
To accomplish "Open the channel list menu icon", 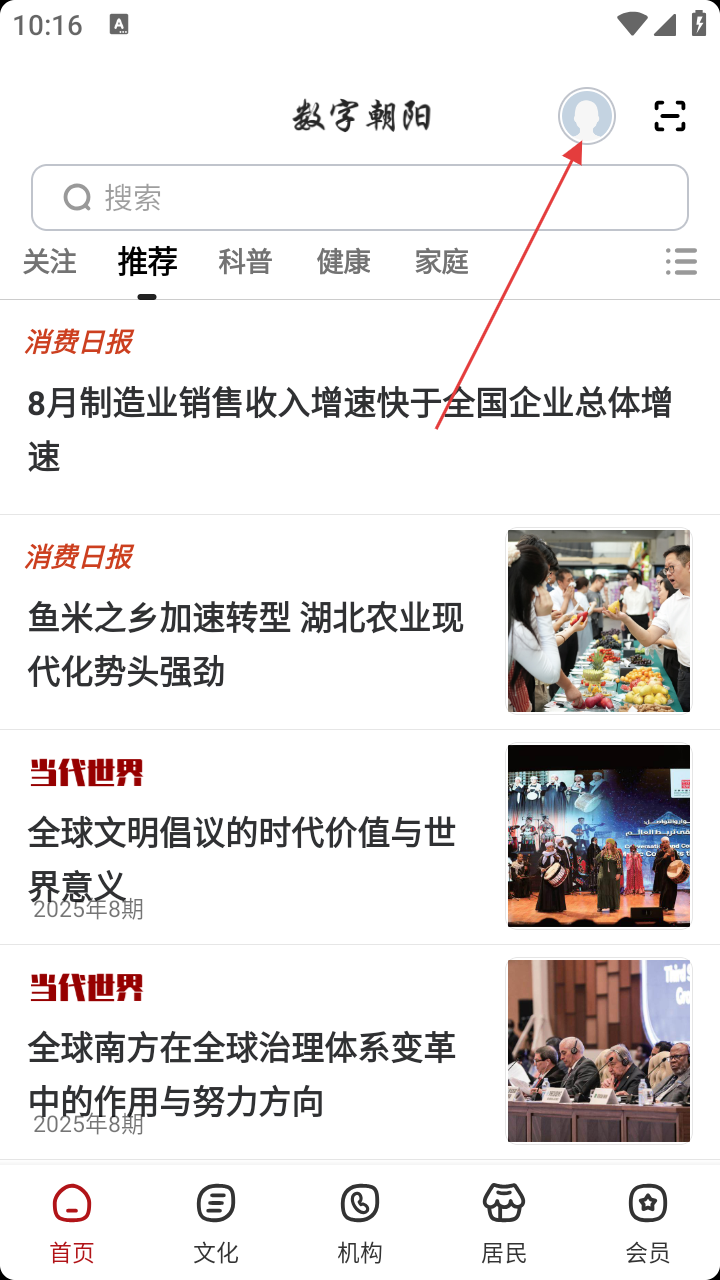I will coord(681,262).
